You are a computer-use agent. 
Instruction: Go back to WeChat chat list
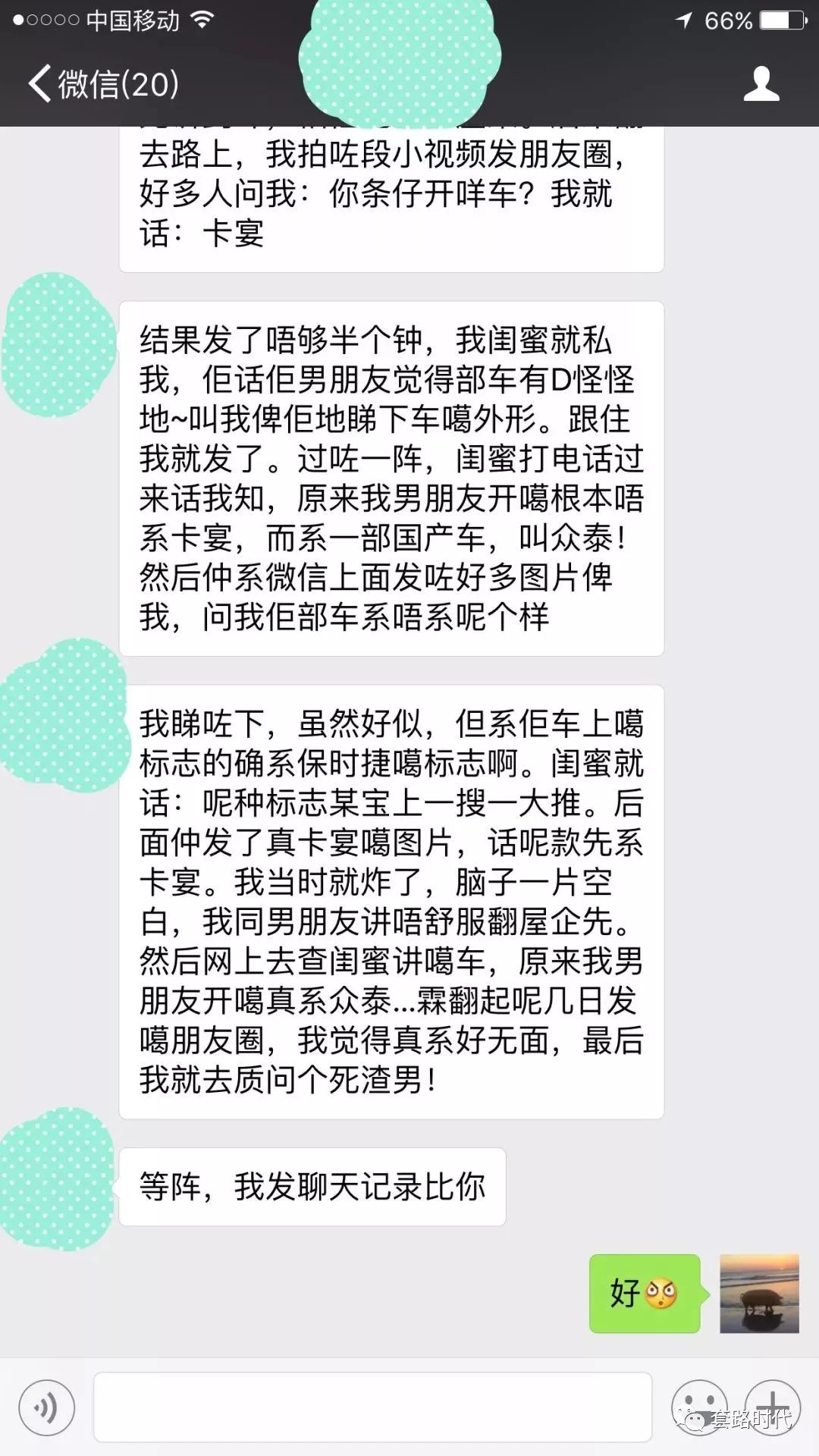click(102, 83)
